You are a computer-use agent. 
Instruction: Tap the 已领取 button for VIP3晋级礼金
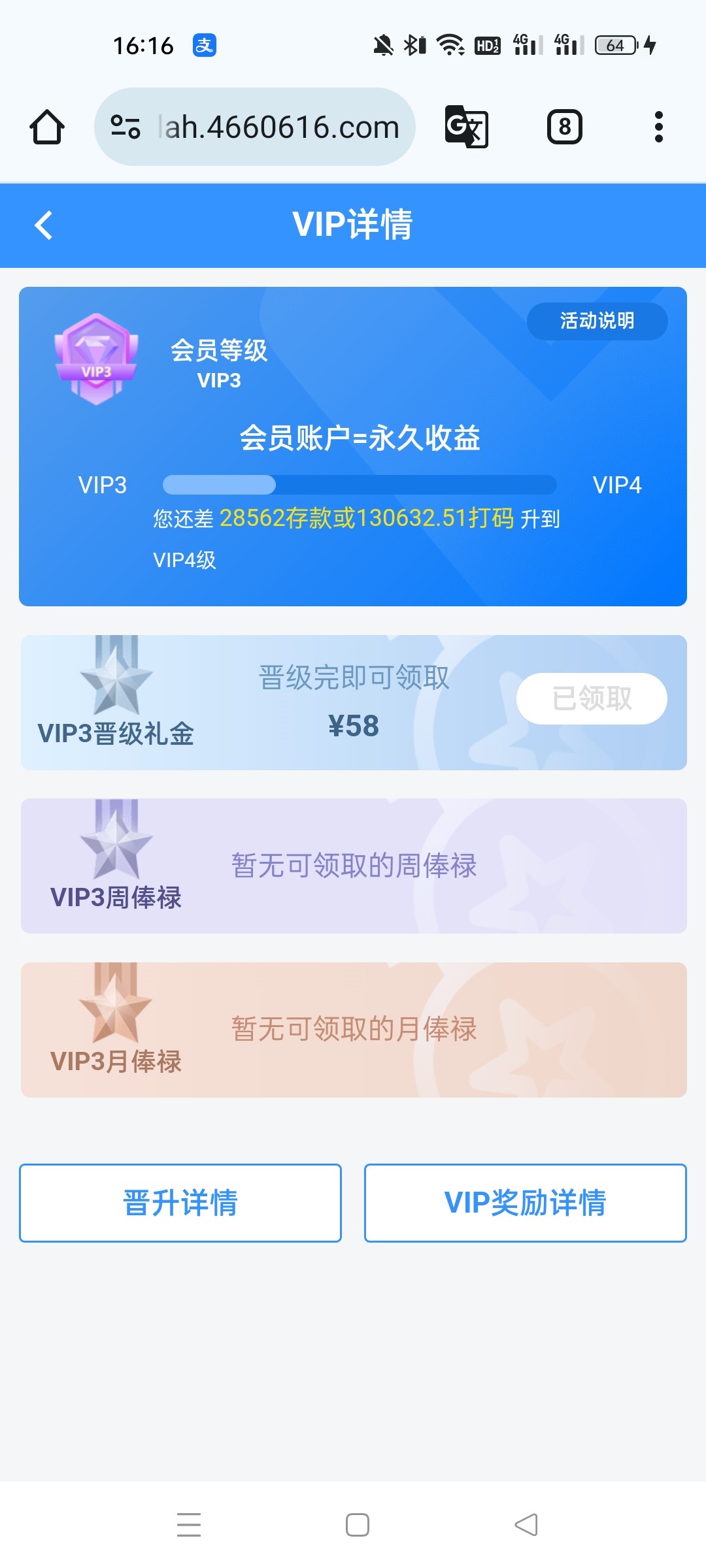coord(592,698)
